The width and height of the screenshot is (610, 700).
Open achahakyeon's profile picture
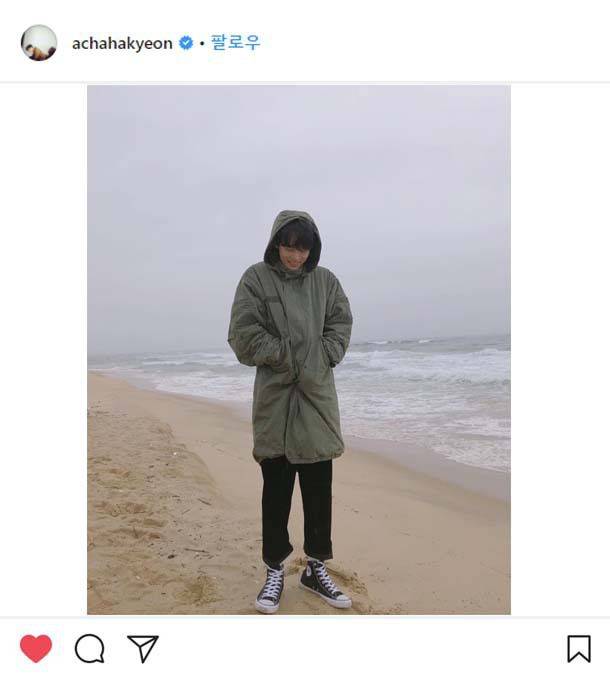(x=39, y=43)
